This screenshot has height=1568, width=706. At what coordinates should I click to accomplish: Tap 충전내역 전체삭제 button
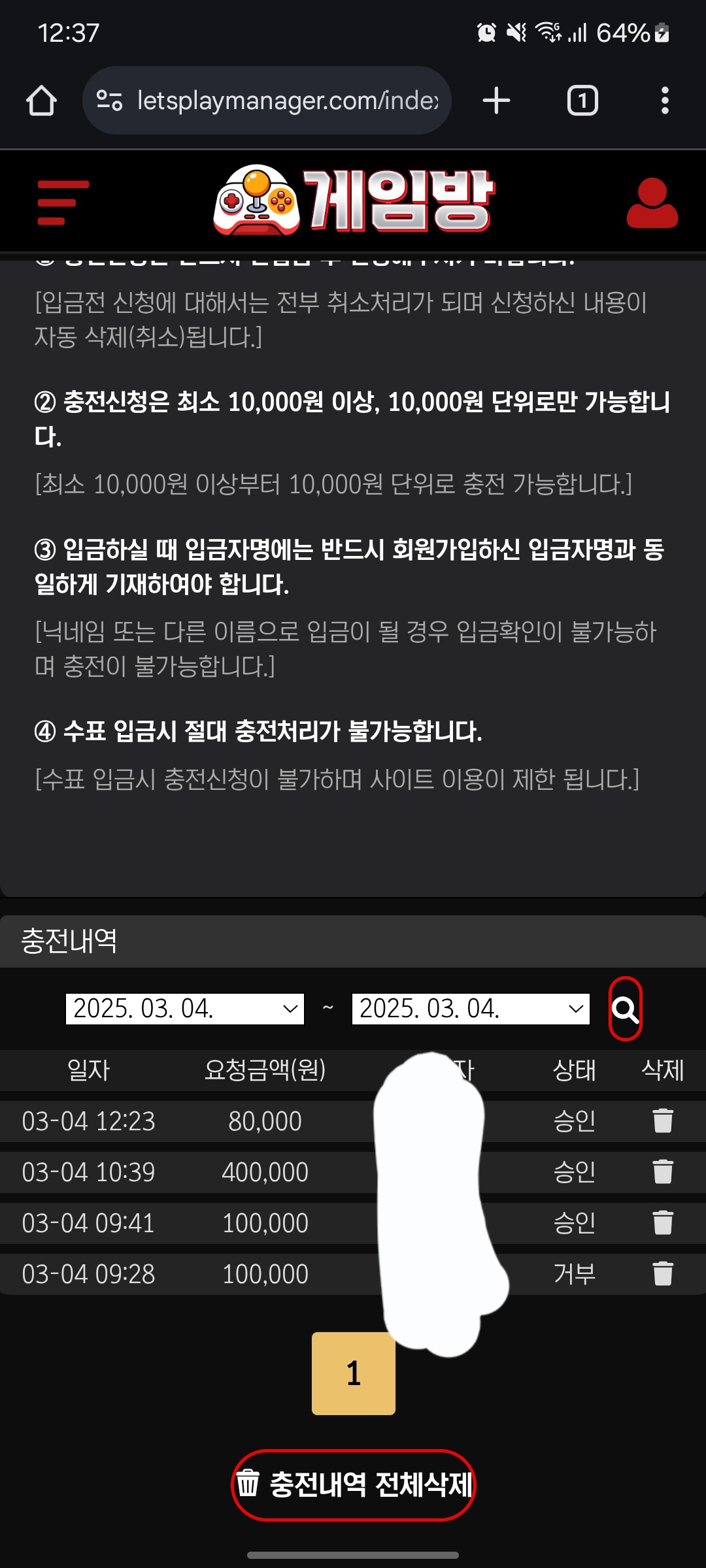coord(354,1484)
